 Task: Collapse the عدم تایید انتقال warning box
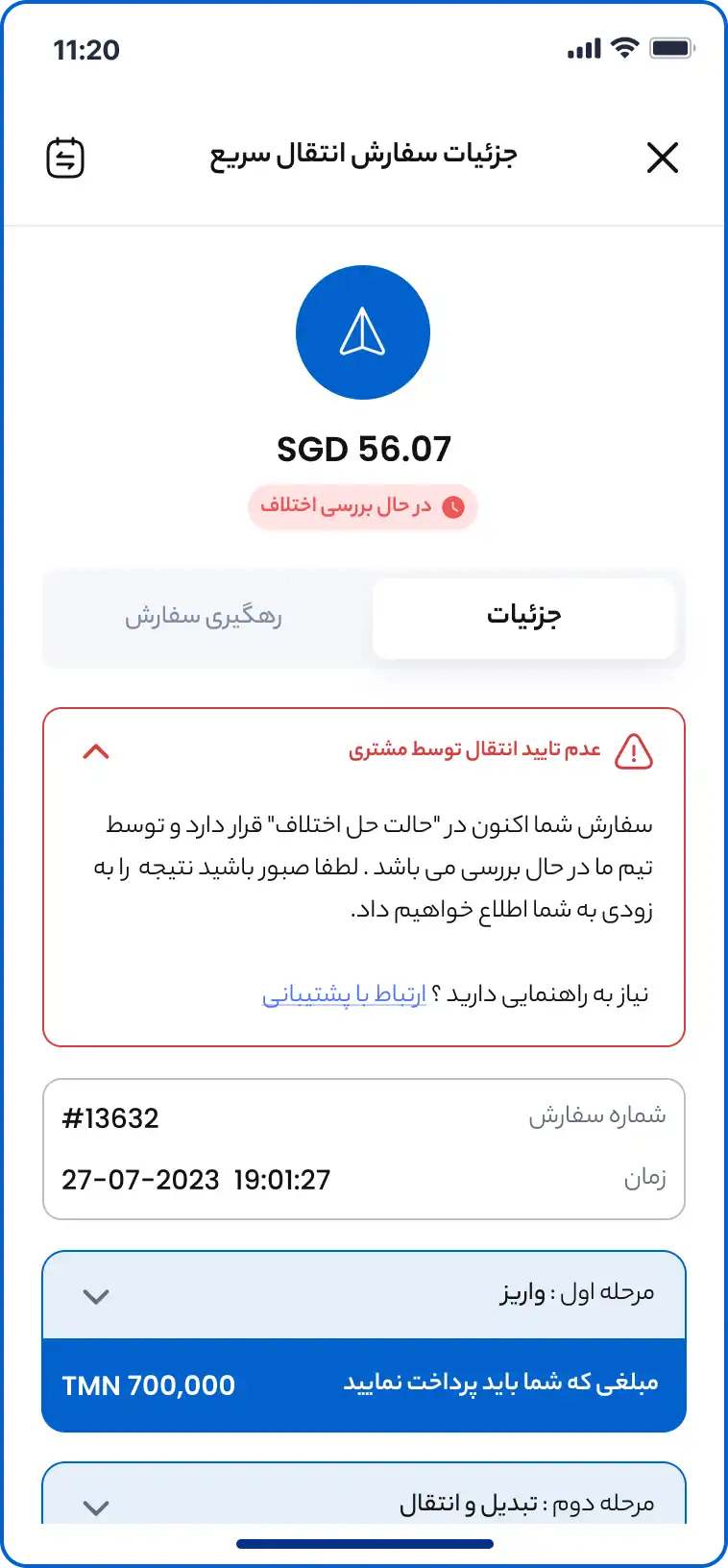click(96, 751)
